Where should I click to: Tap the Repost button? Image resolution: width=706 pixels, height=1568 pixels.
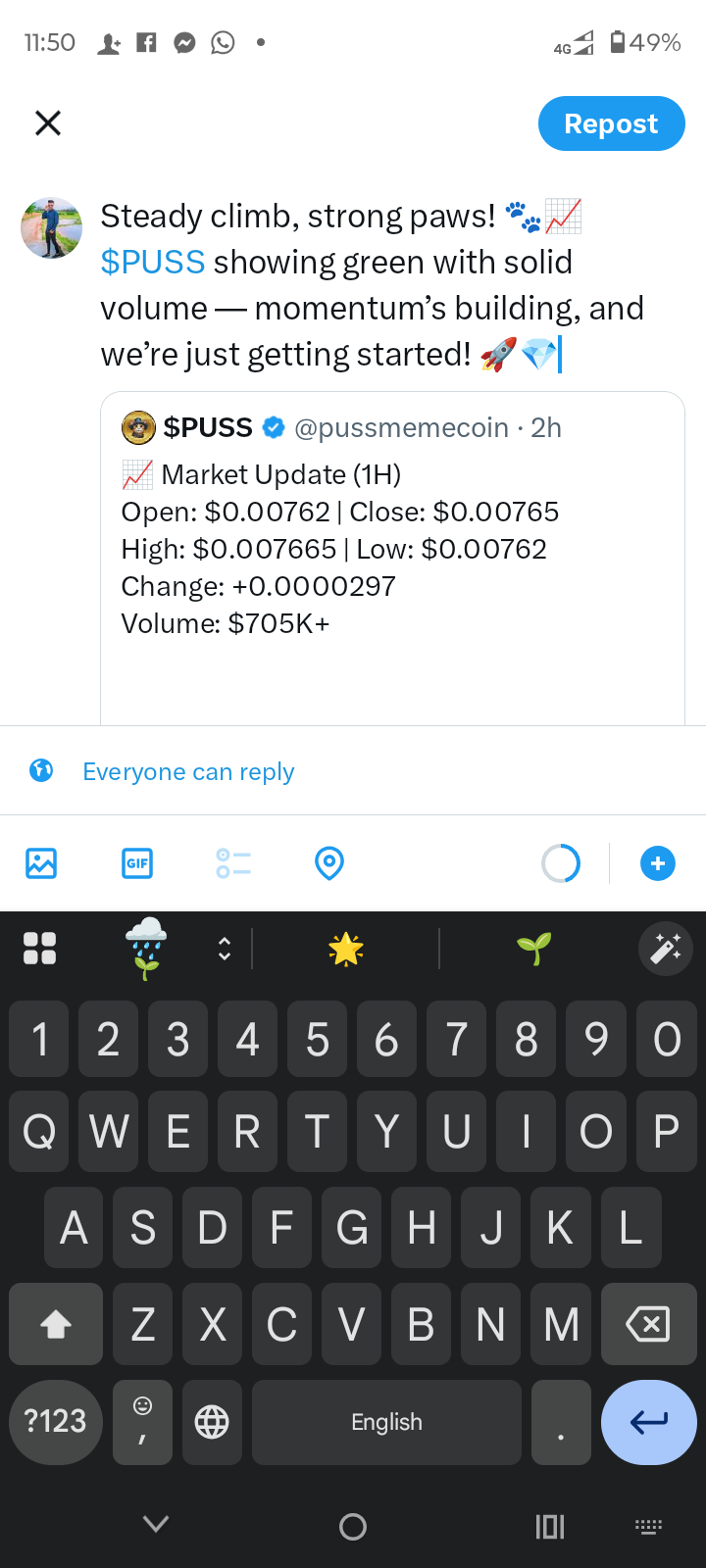pos(611,123)
